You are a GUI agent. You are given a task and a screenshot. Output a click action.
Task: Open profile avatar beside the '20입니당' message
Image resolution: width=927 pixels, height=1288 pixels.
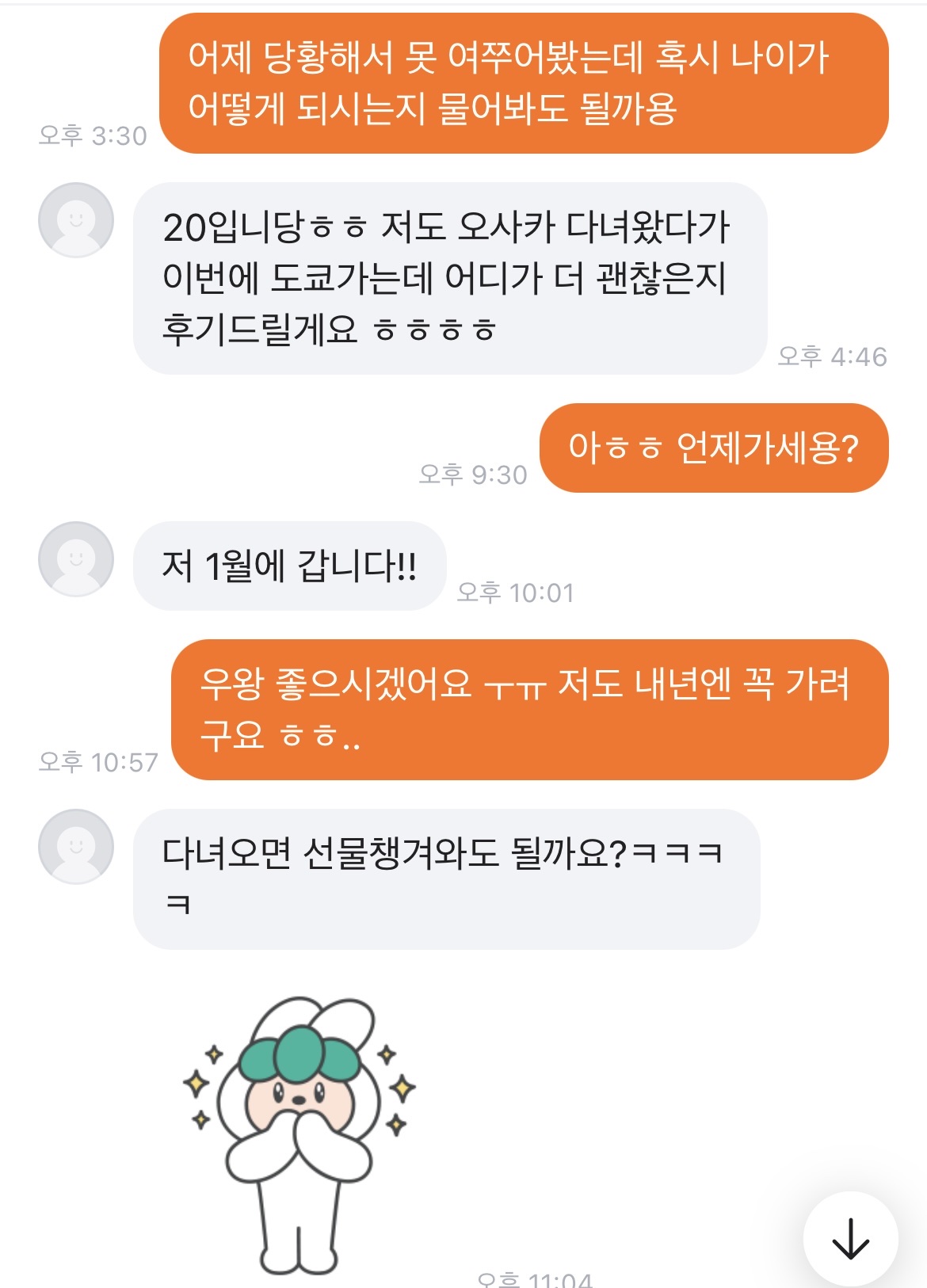coord(76,220)
